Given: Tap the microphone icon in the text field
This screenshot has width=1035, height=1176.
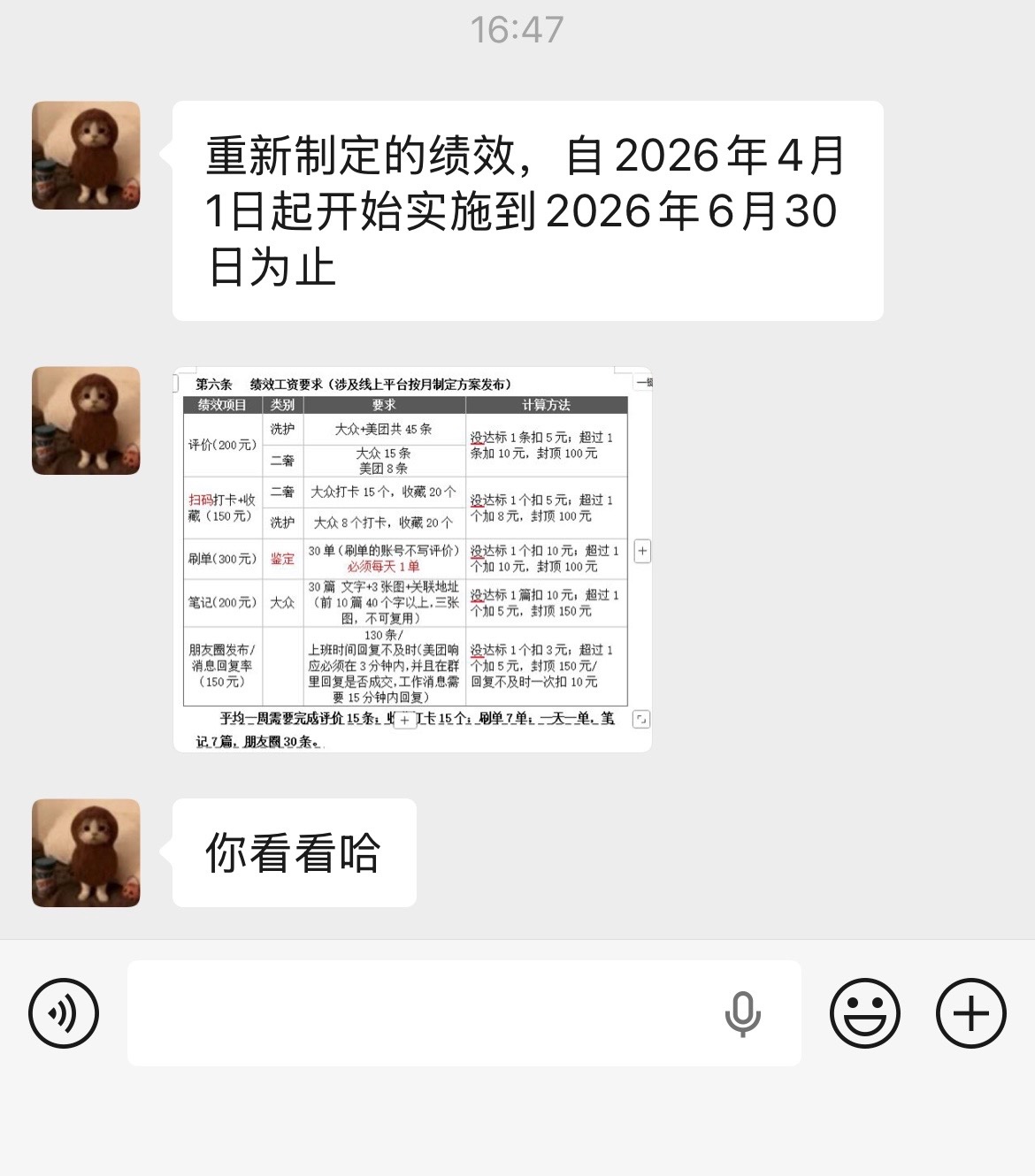Looking at the screenshot, I should click(742, 1013).
